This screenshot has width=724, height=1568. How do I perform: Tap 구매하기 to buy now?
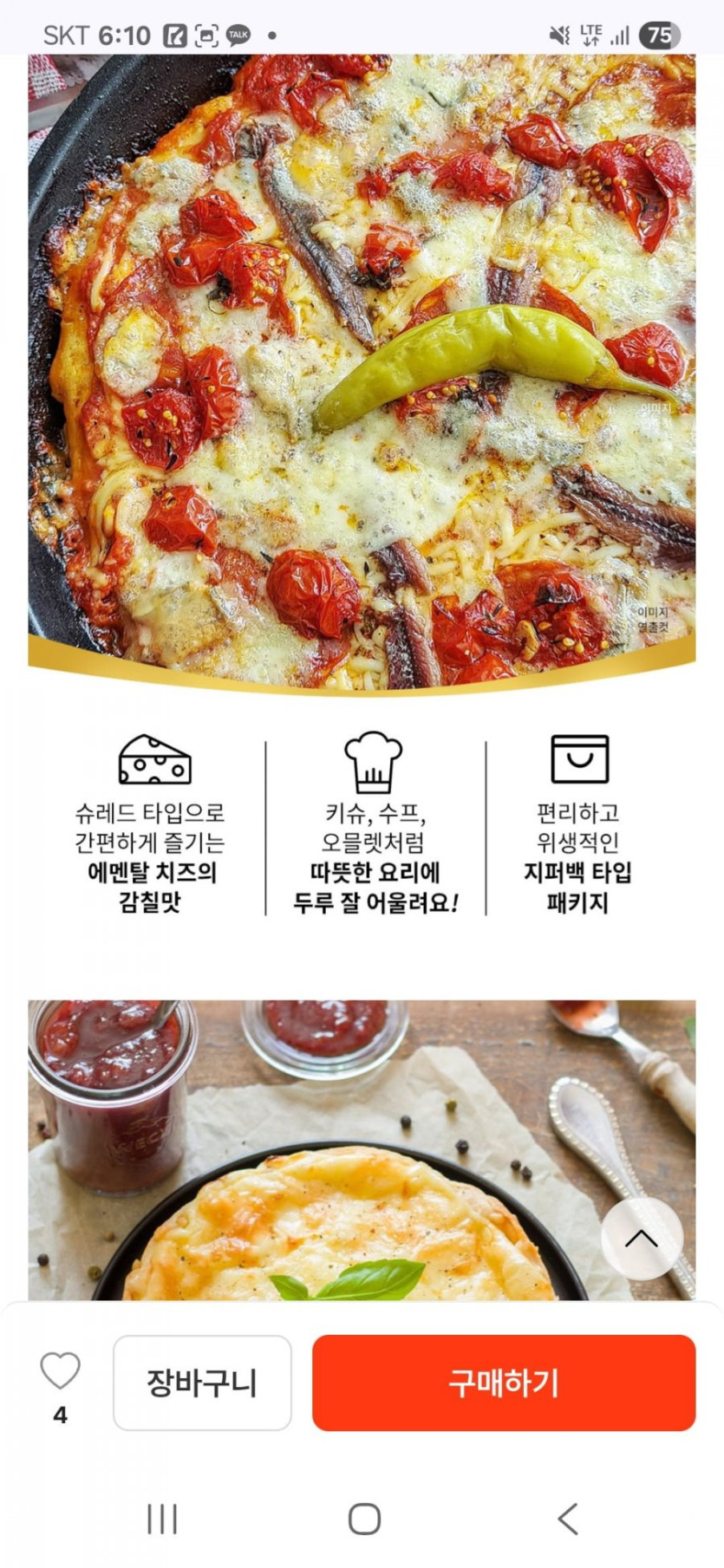tap(504, 1383)
